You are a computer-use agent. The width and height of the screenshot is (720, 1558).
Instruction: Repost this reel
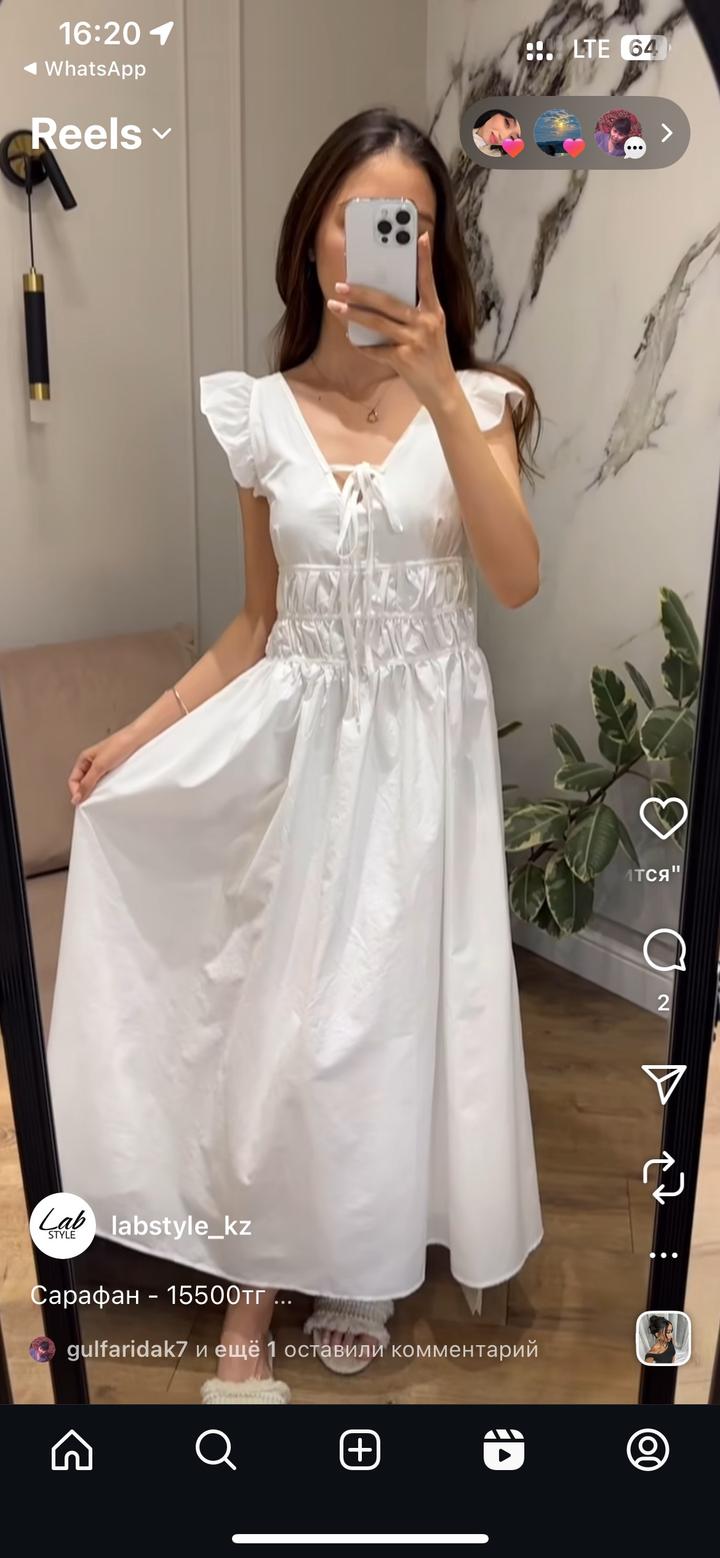click(663, 1177)
